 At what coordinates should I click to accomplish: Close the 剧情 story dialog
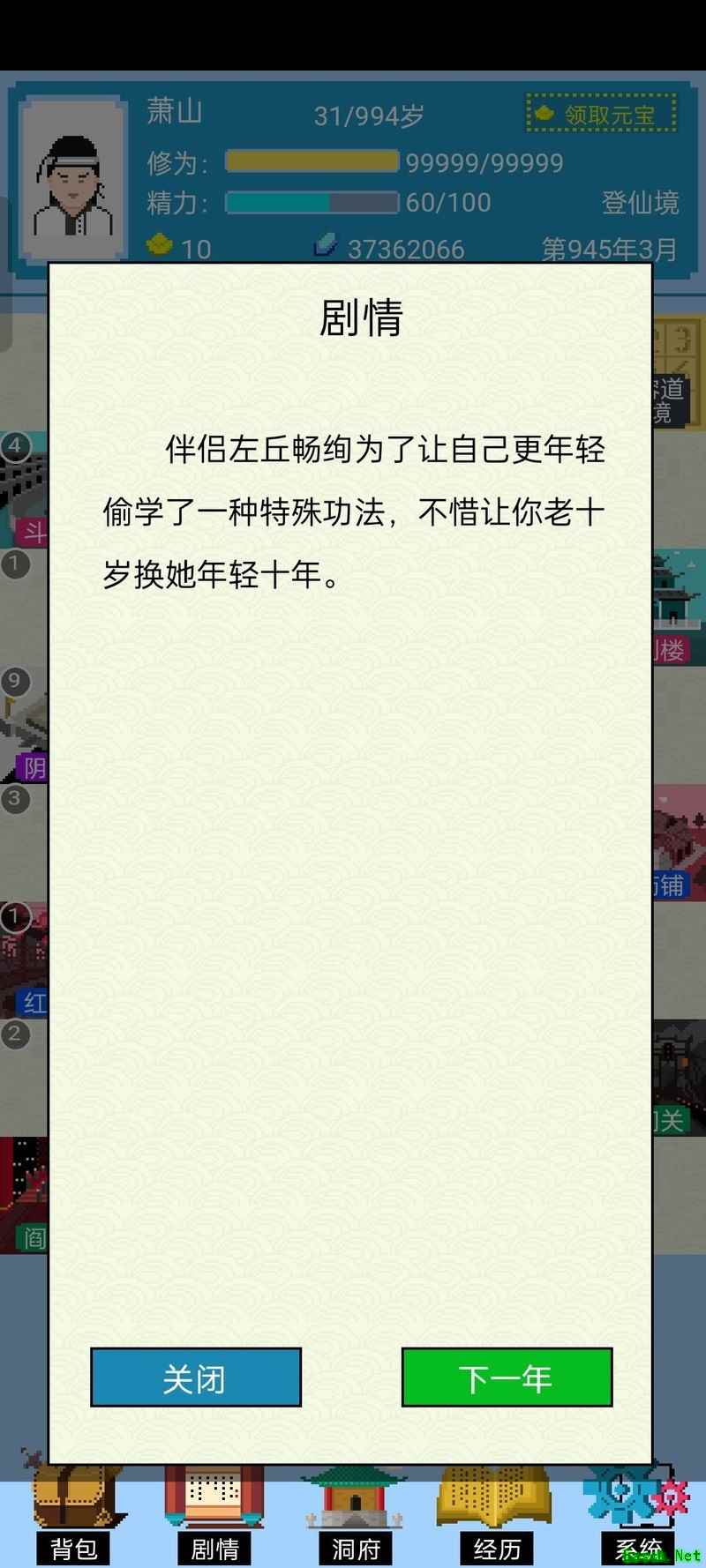pos(195,1377)
